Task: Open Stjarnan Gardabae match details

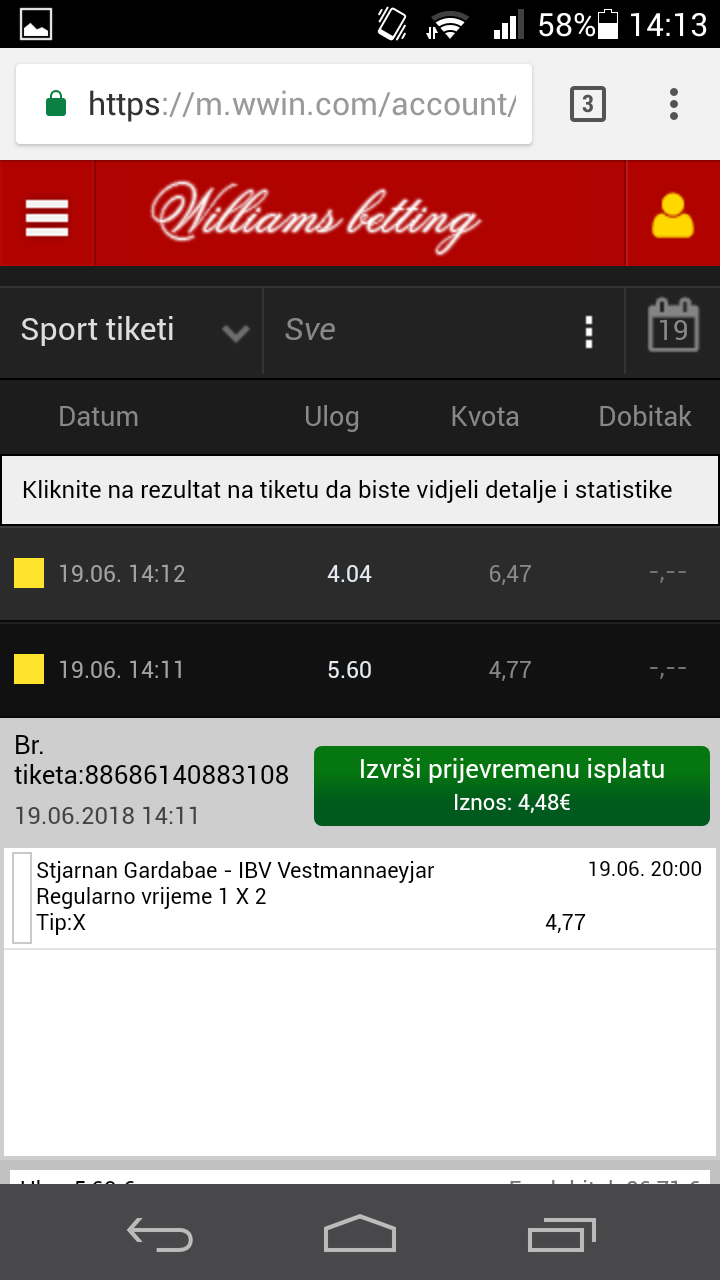Action: 360,897
